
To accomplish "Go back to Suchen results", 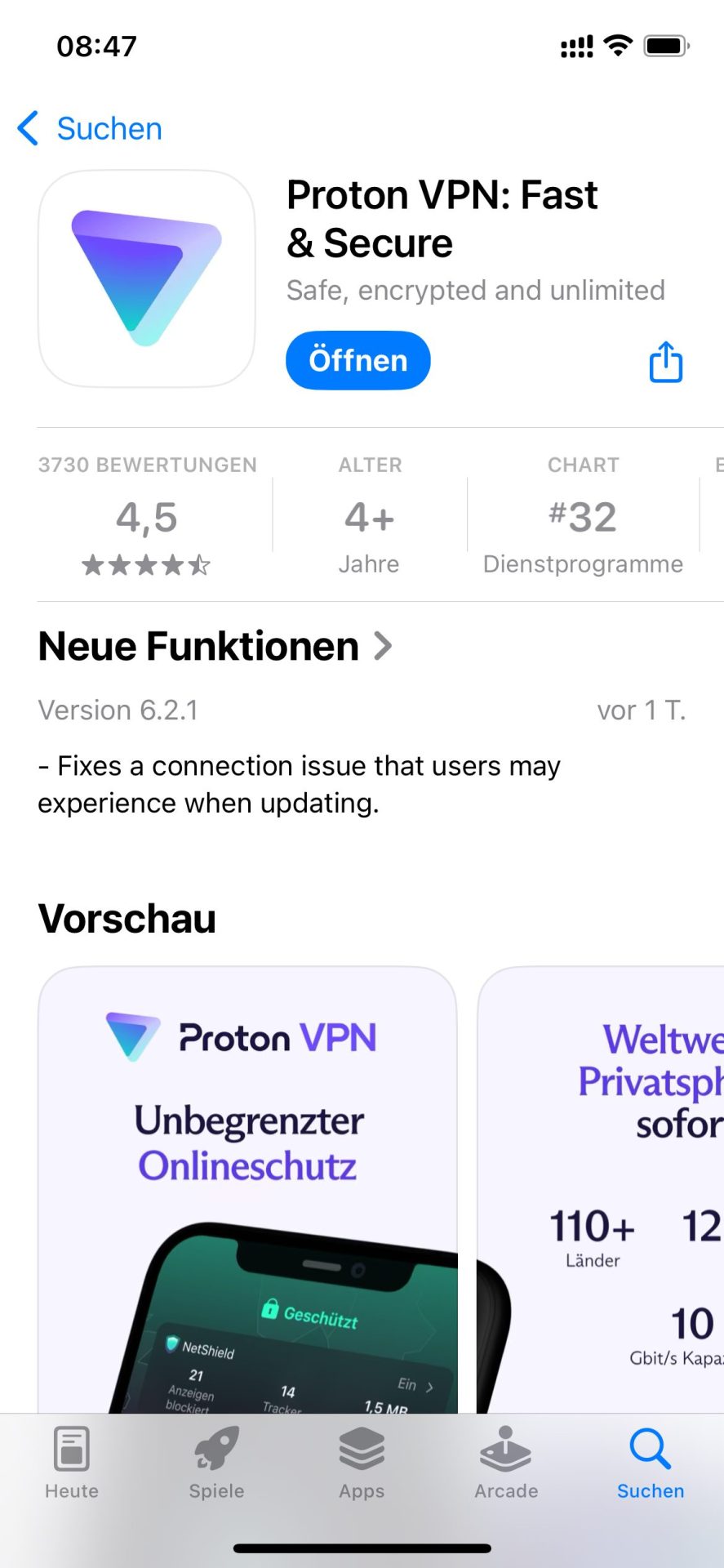I will click(90, 129).
